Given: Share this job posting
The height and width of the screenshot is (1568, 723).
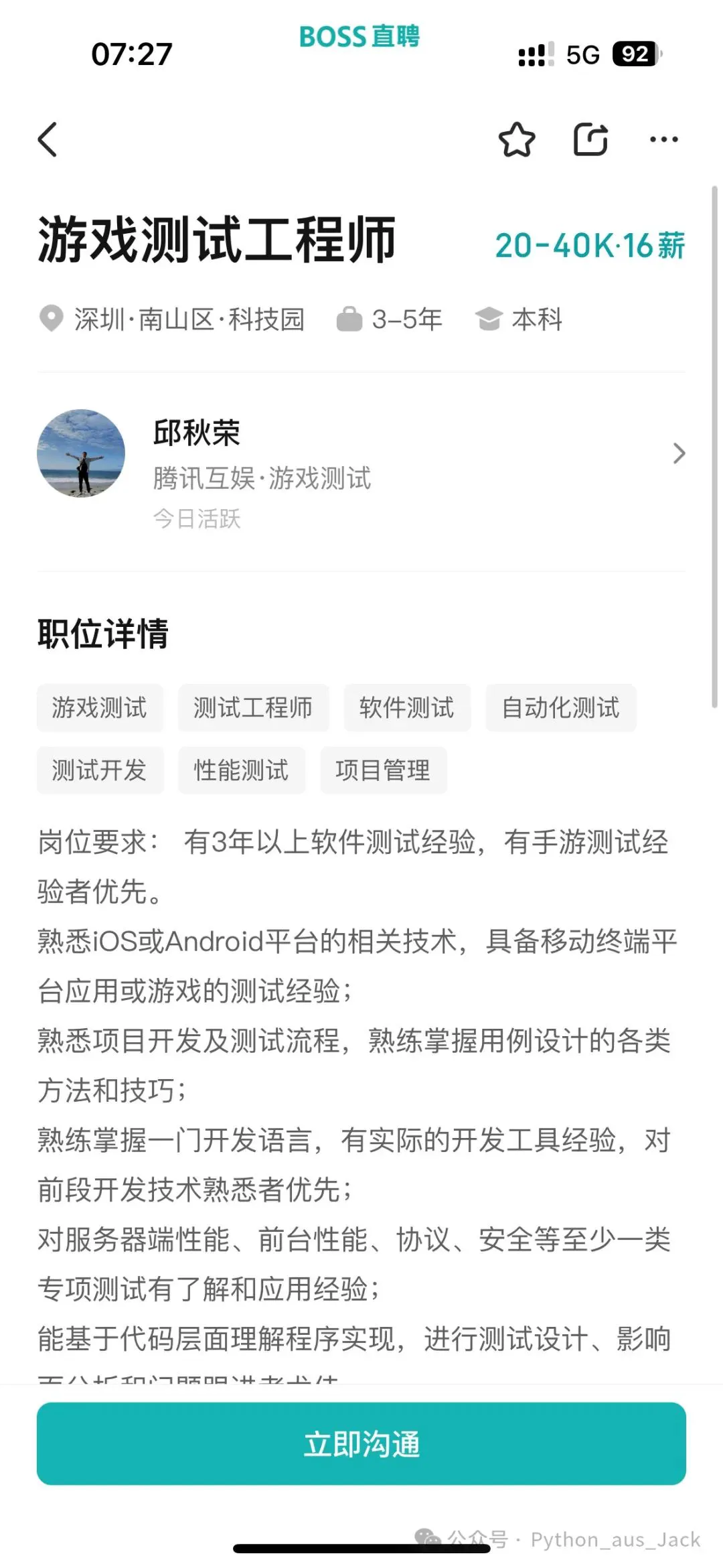Looking at the screenshot, I should tap(590, 140).
